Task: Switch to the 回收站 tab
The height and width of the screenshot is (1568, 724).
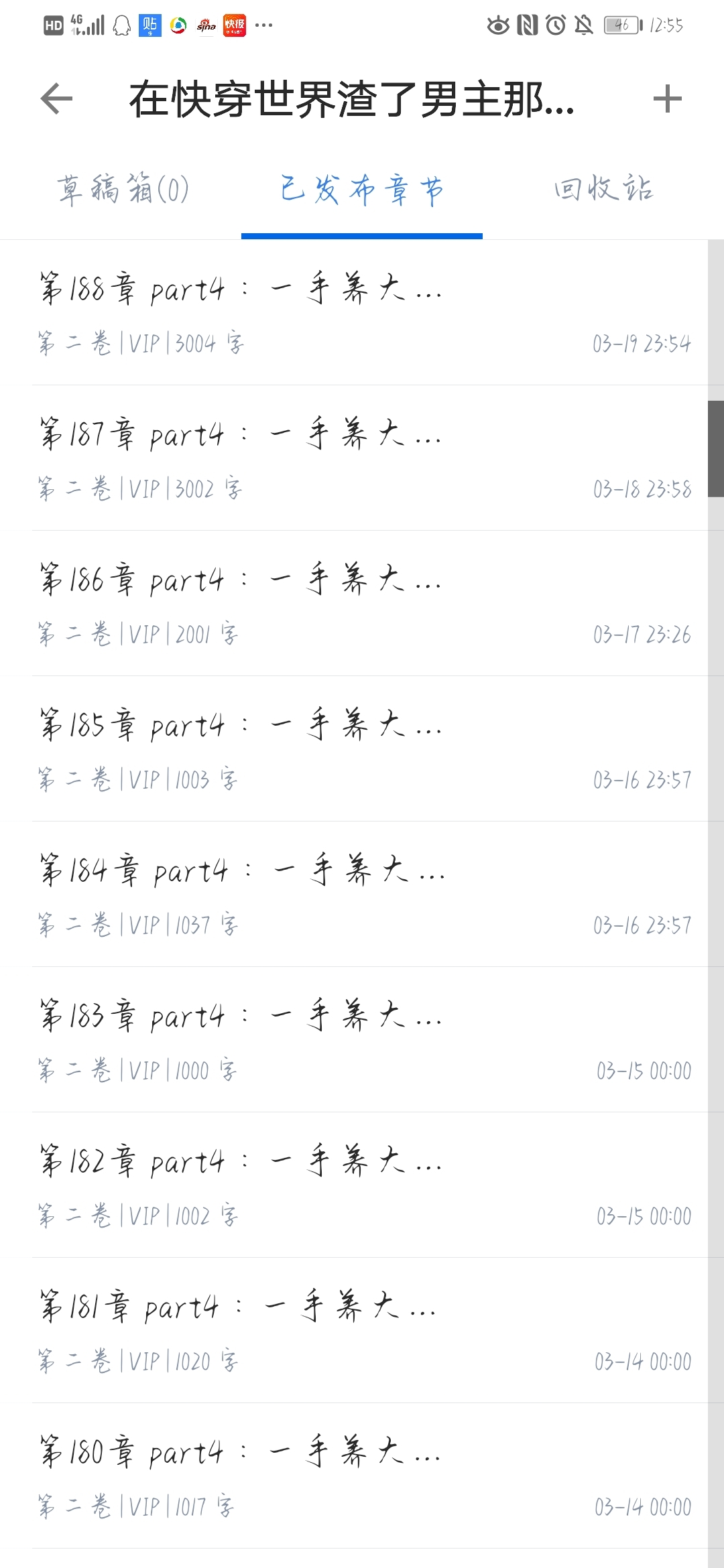Action: pos(603,189)
